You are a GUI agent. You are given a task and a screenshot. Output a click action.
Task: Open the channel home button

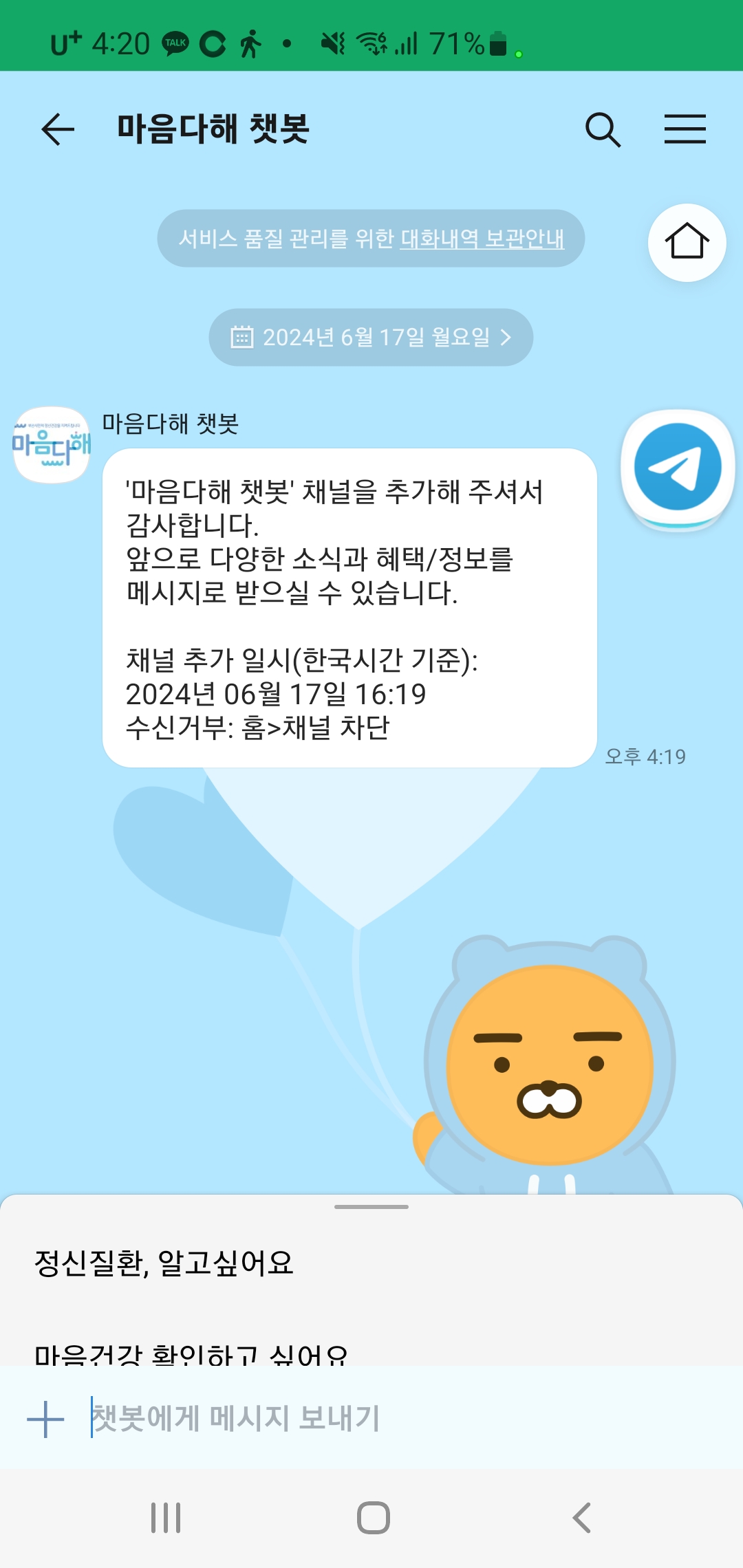tap(687, 242)
